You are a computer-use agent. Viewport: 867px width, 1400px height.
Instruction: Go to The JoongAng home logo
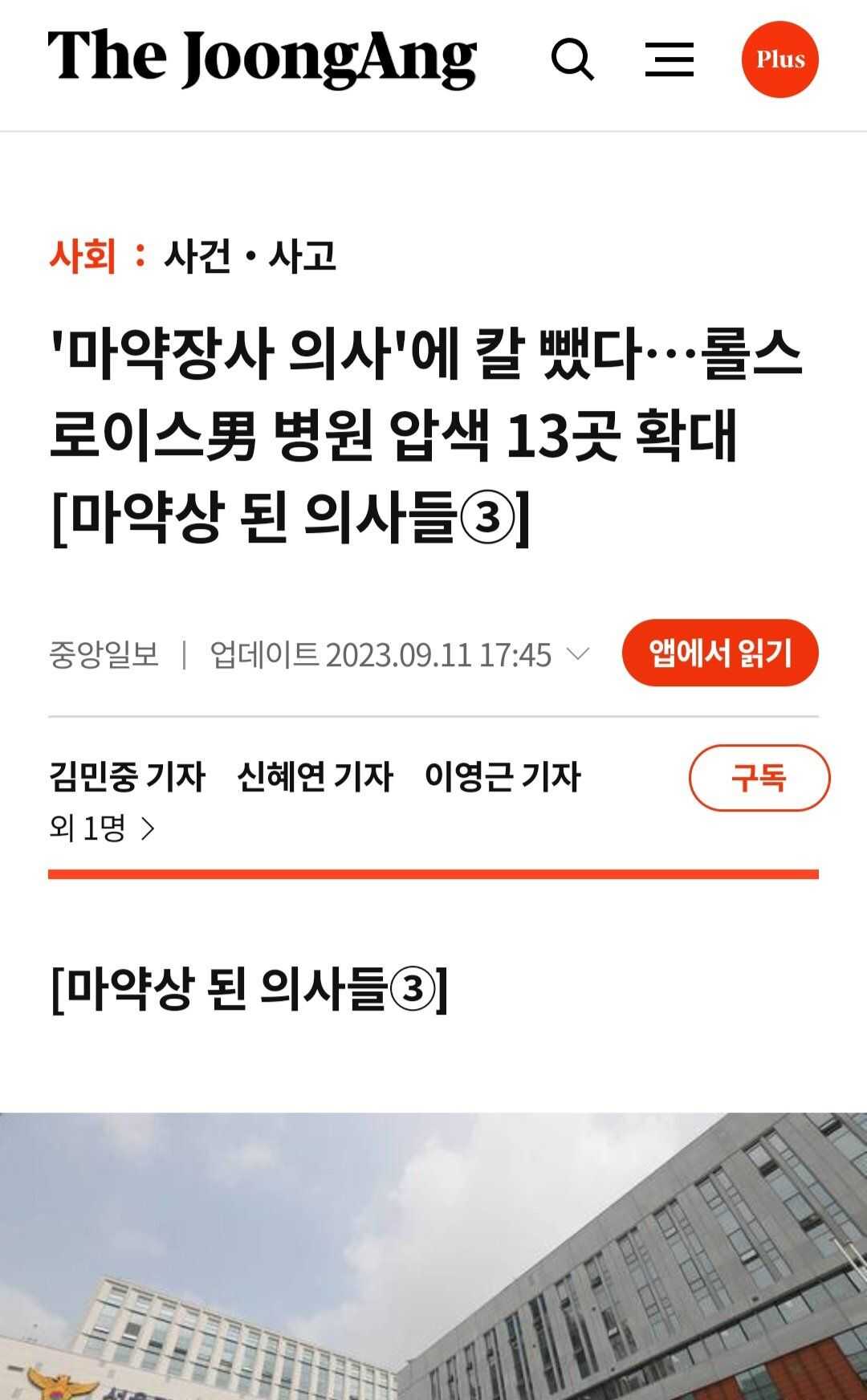pyautogui.click(x=262, y=58)
